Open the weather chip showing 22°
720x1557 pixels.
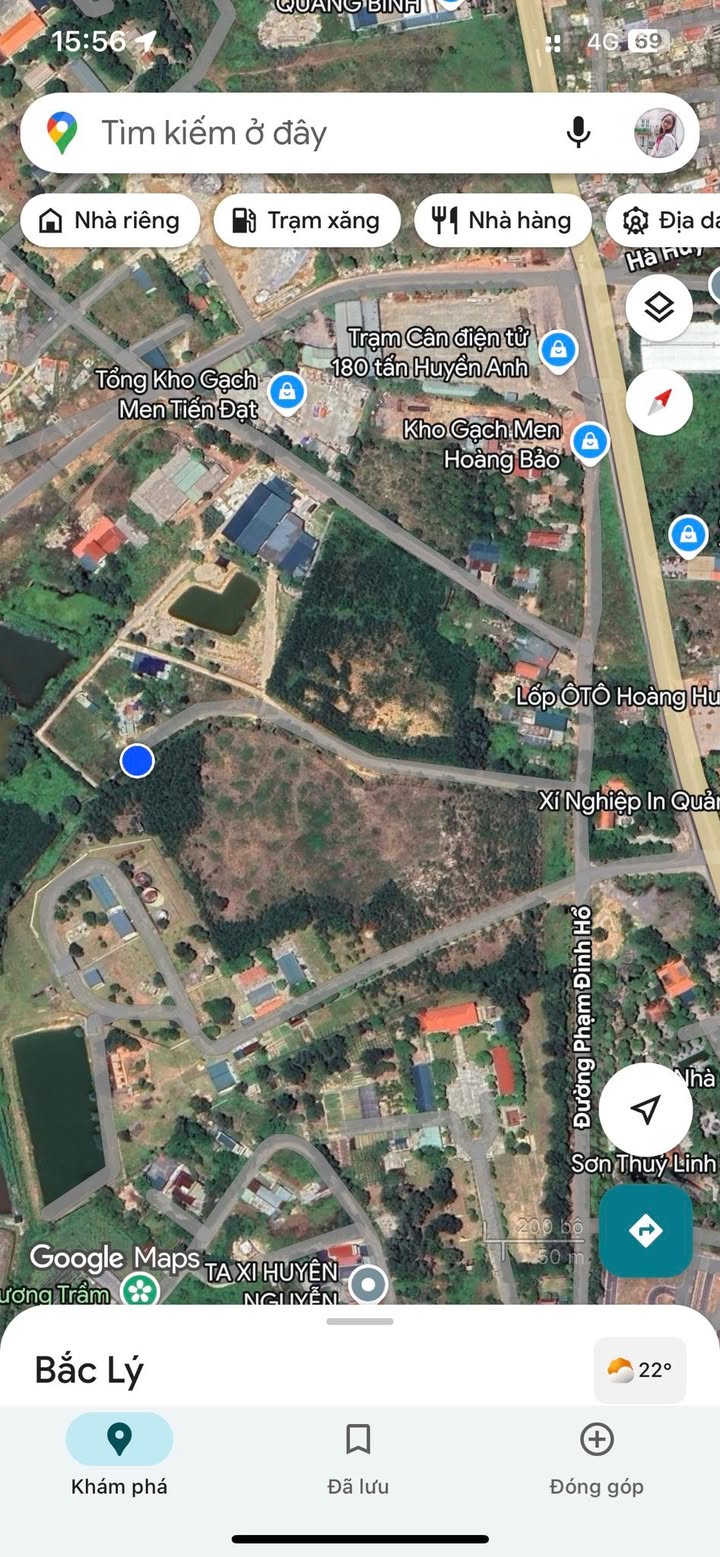(640, 1370)
